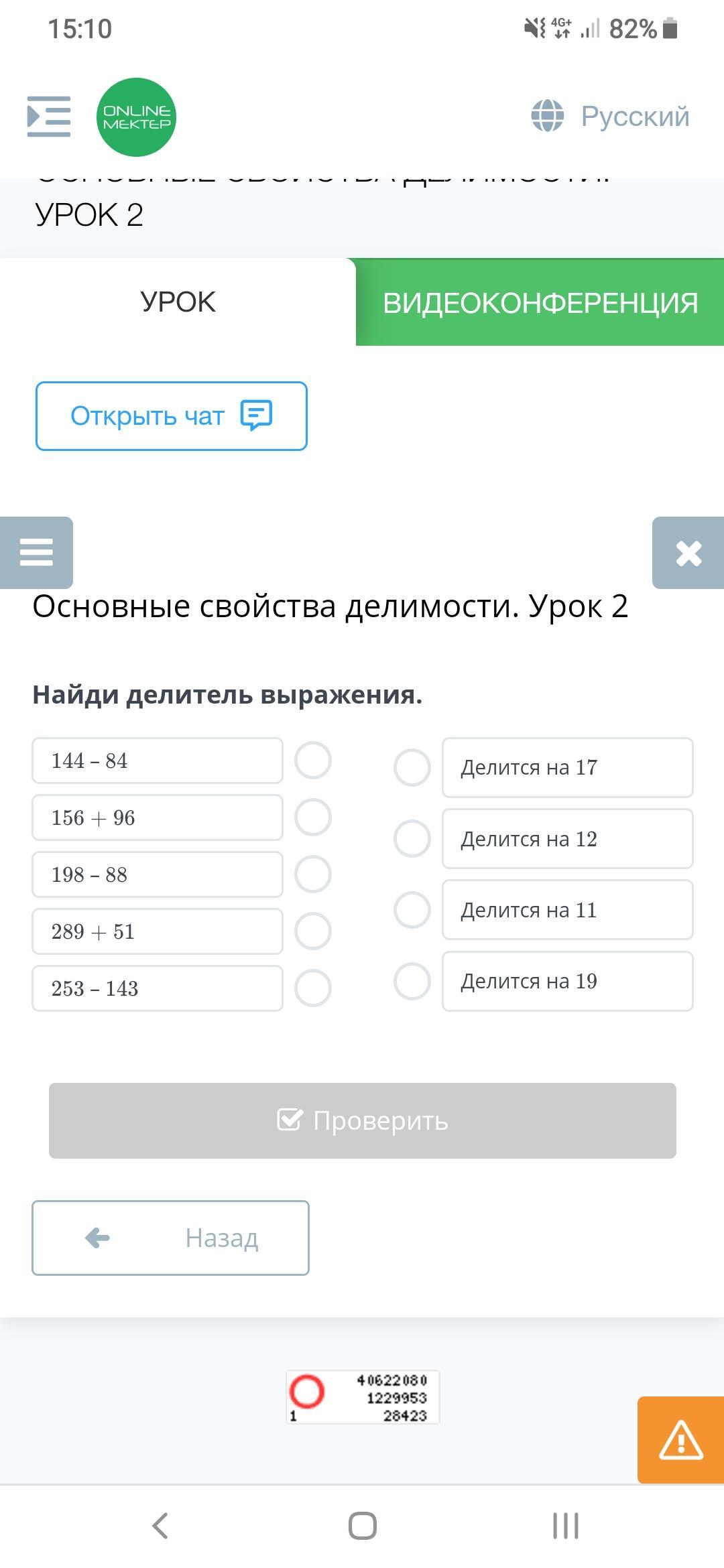Switch to the УРОК tab
This screenshot has height=1568, width=724.
coord(178,302)
